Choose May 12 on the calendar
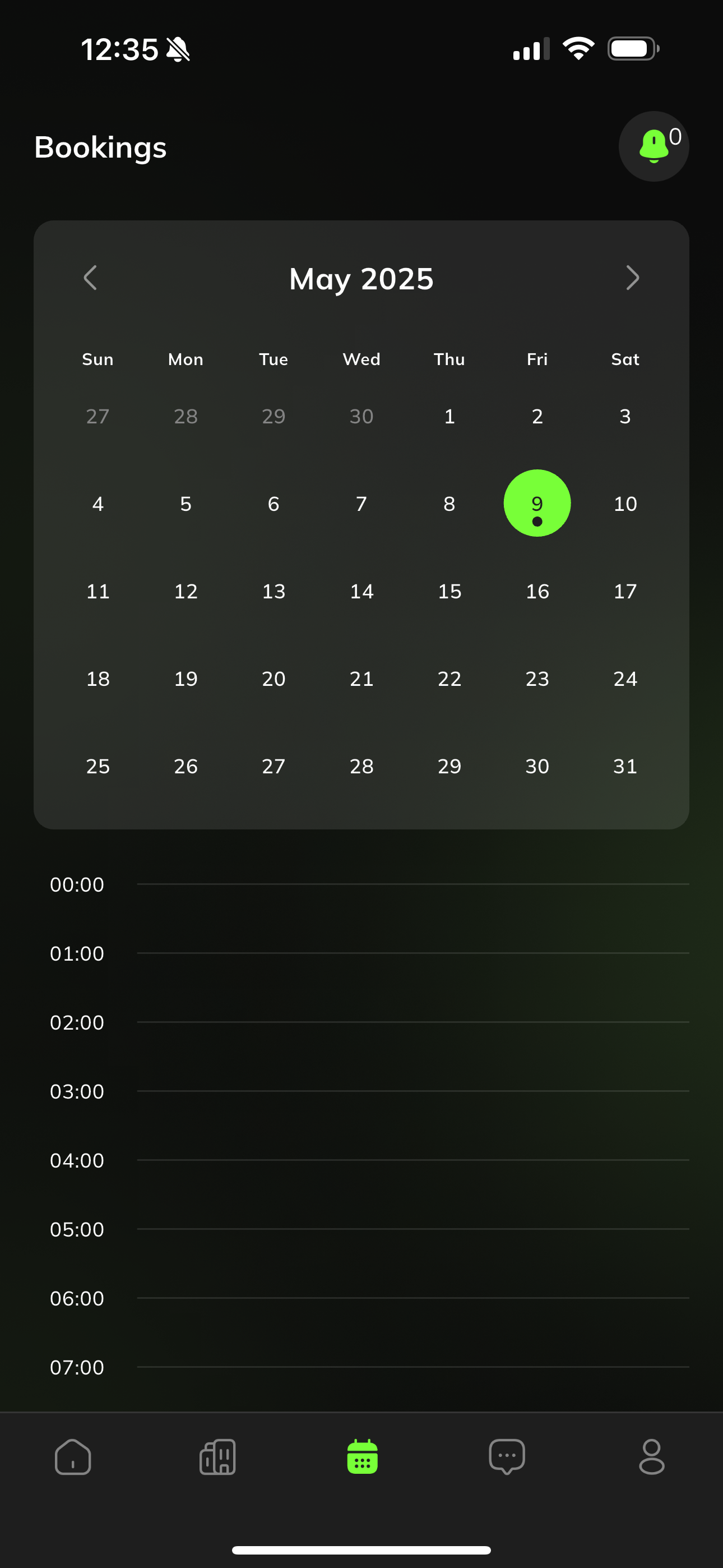Screen dimensions: 723x1568 186,591
